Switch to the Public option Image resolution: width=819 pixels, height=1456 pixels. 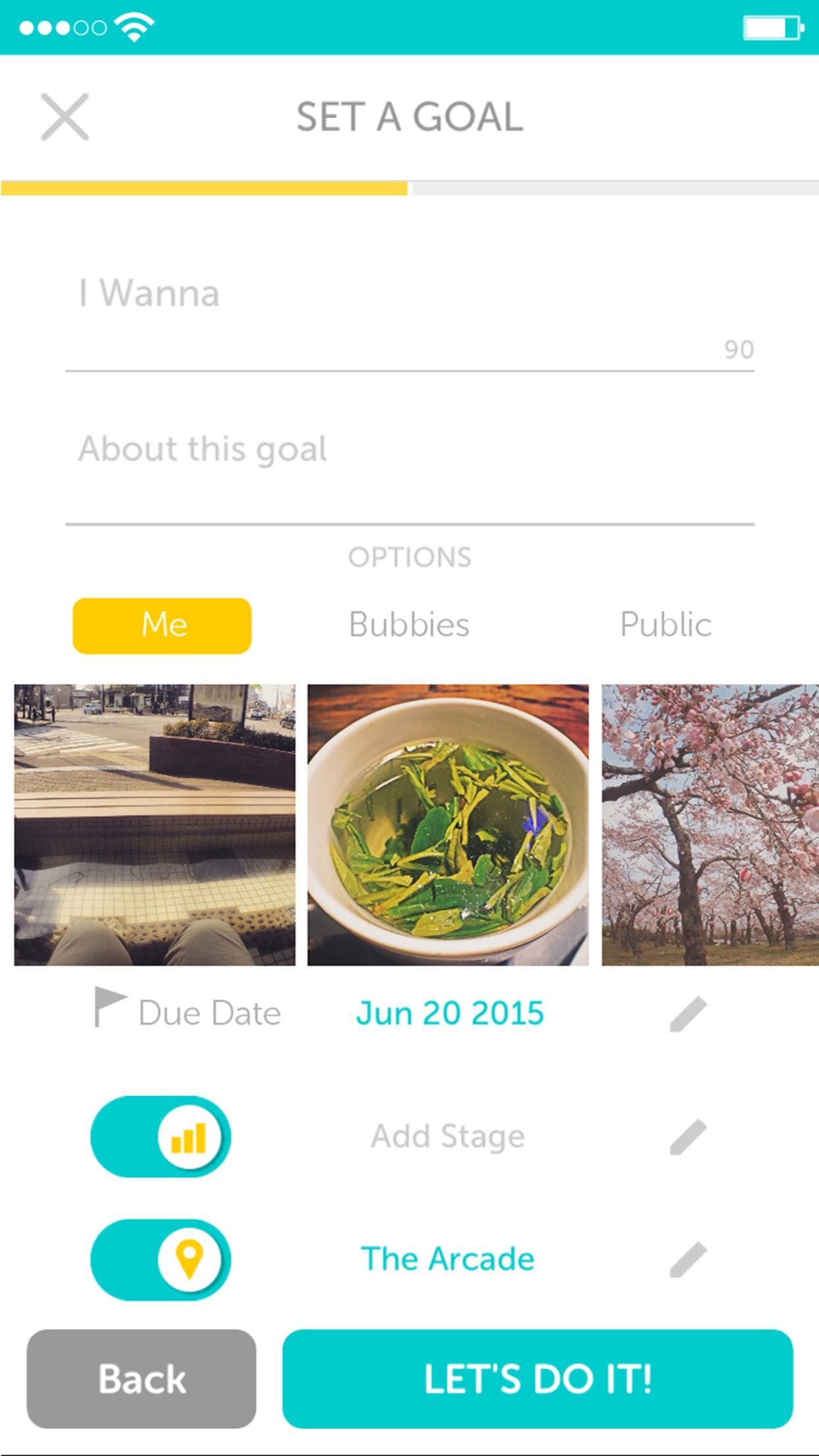[665, 624]
